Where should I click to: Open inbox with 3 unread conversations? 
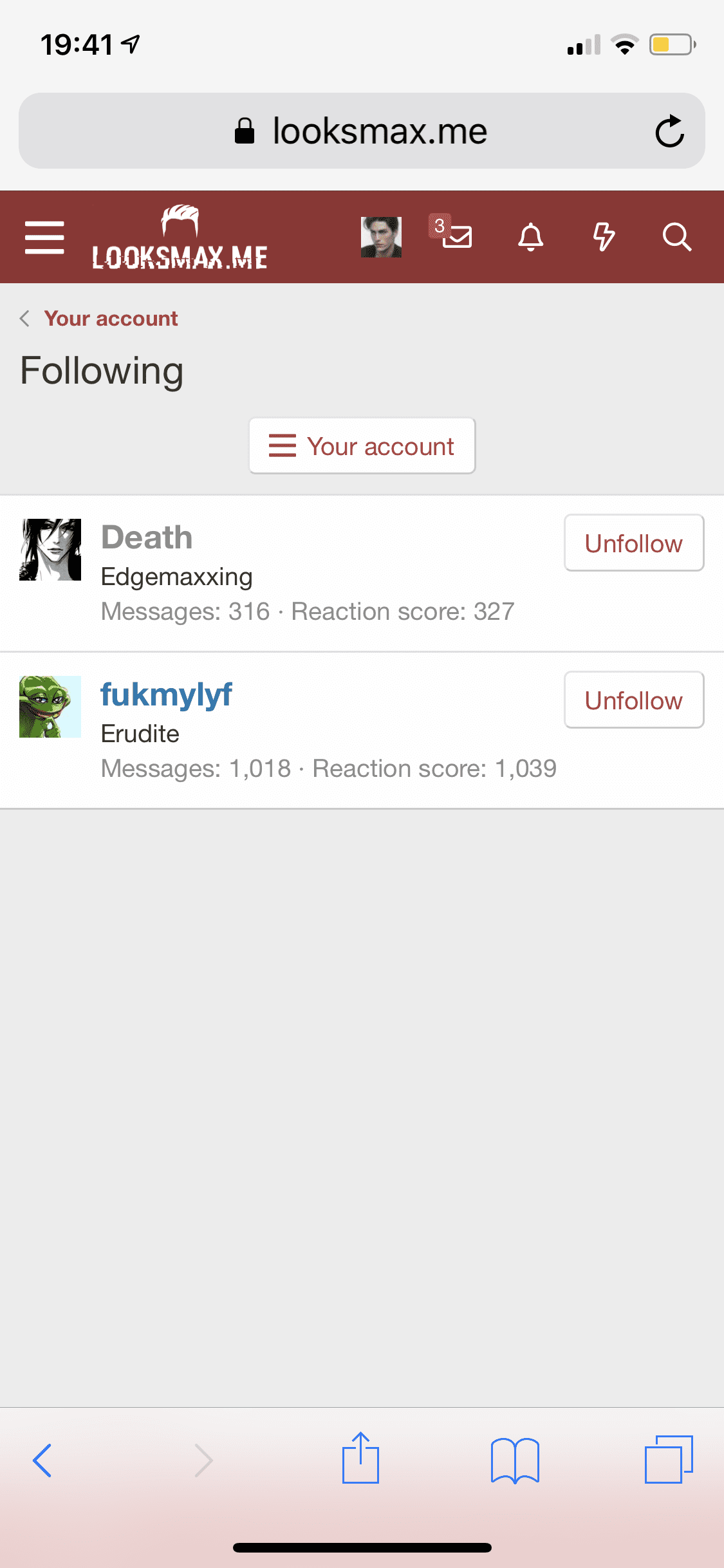456,236
